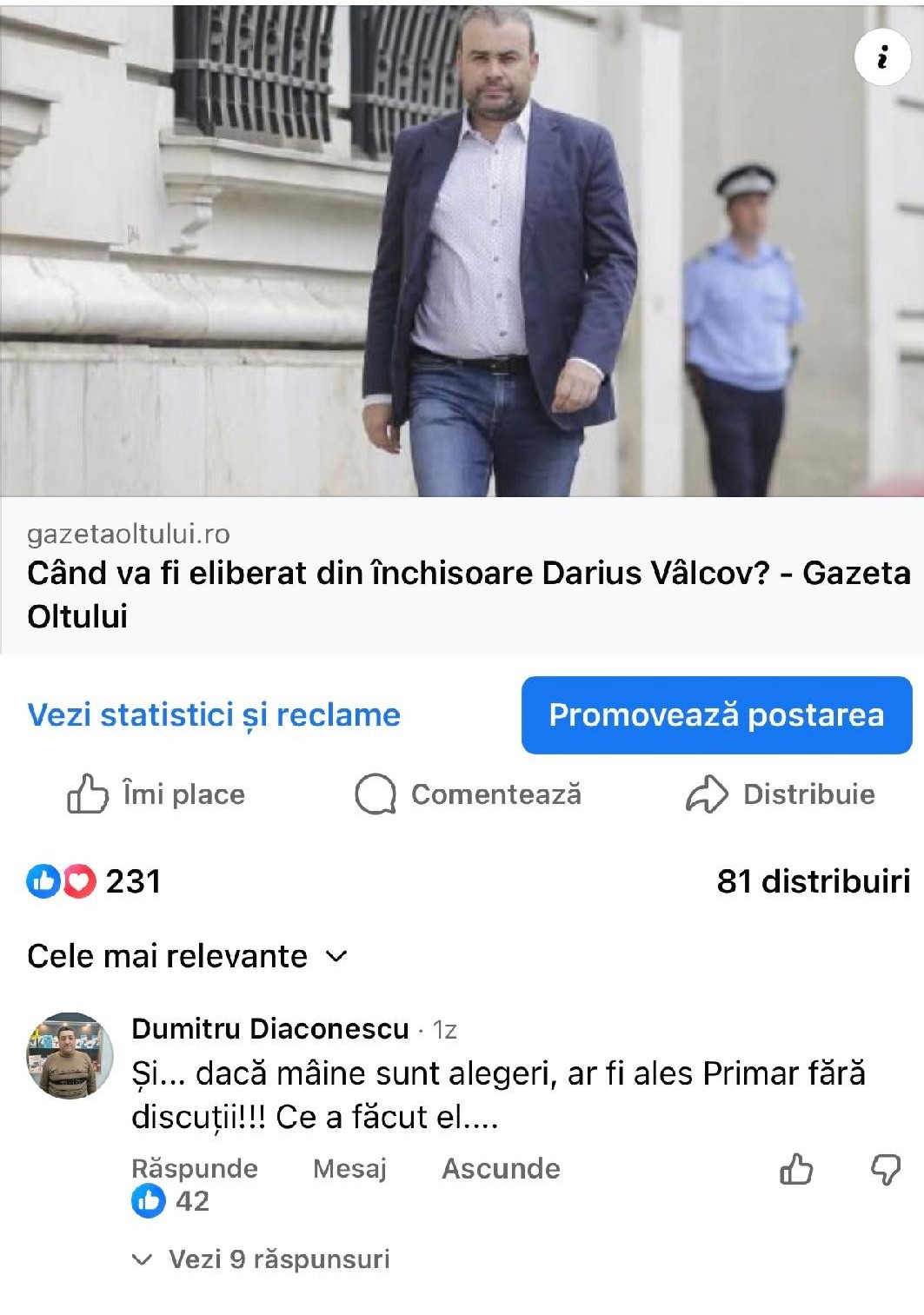Tap Mesaj under Dumitru's comment
Image resolution: width=924 pixels, height=1315 pixels.
[x=349, y=1168]
